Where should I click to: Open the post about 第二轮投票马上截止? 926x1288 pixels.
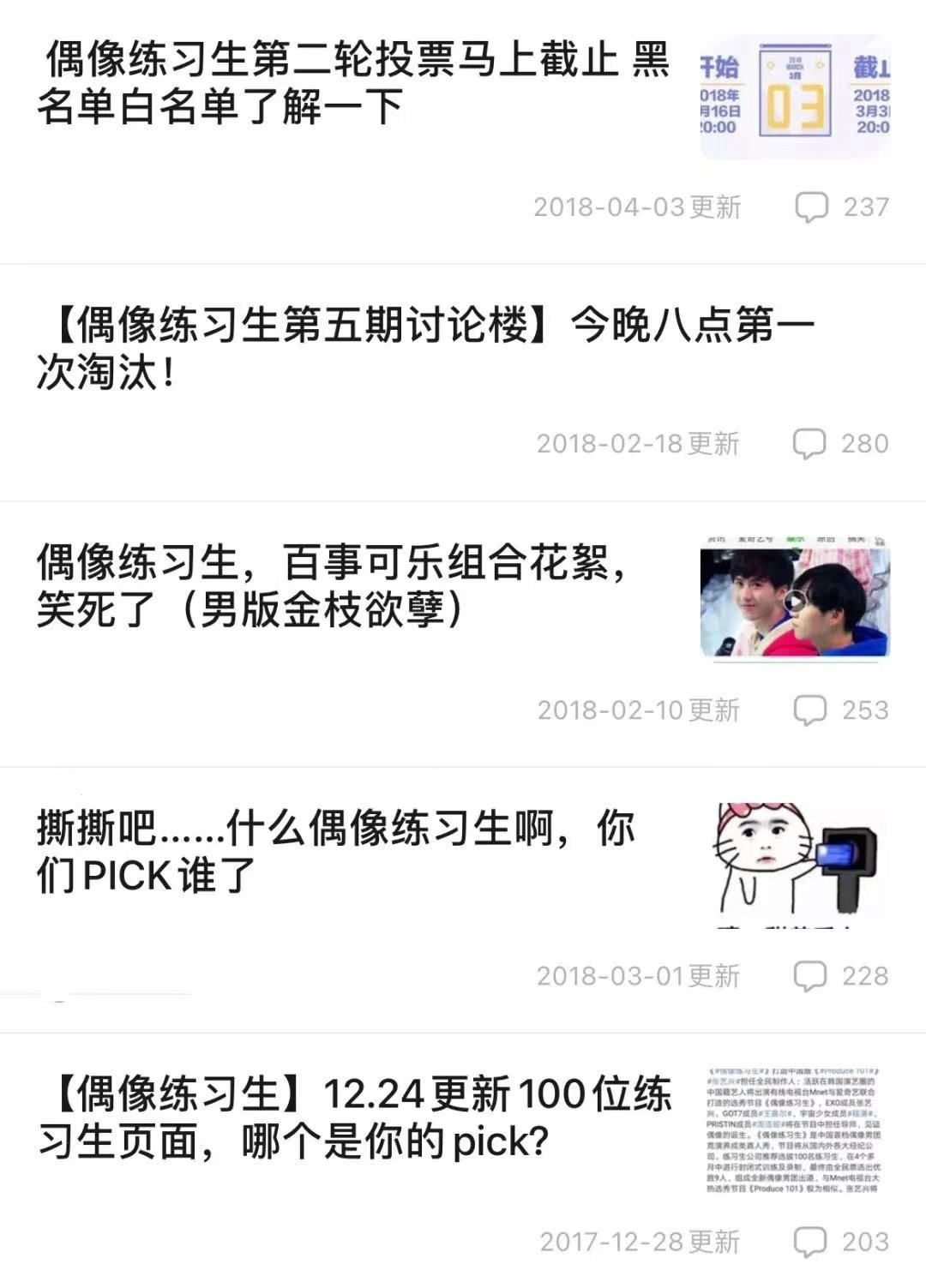[352, 83]
